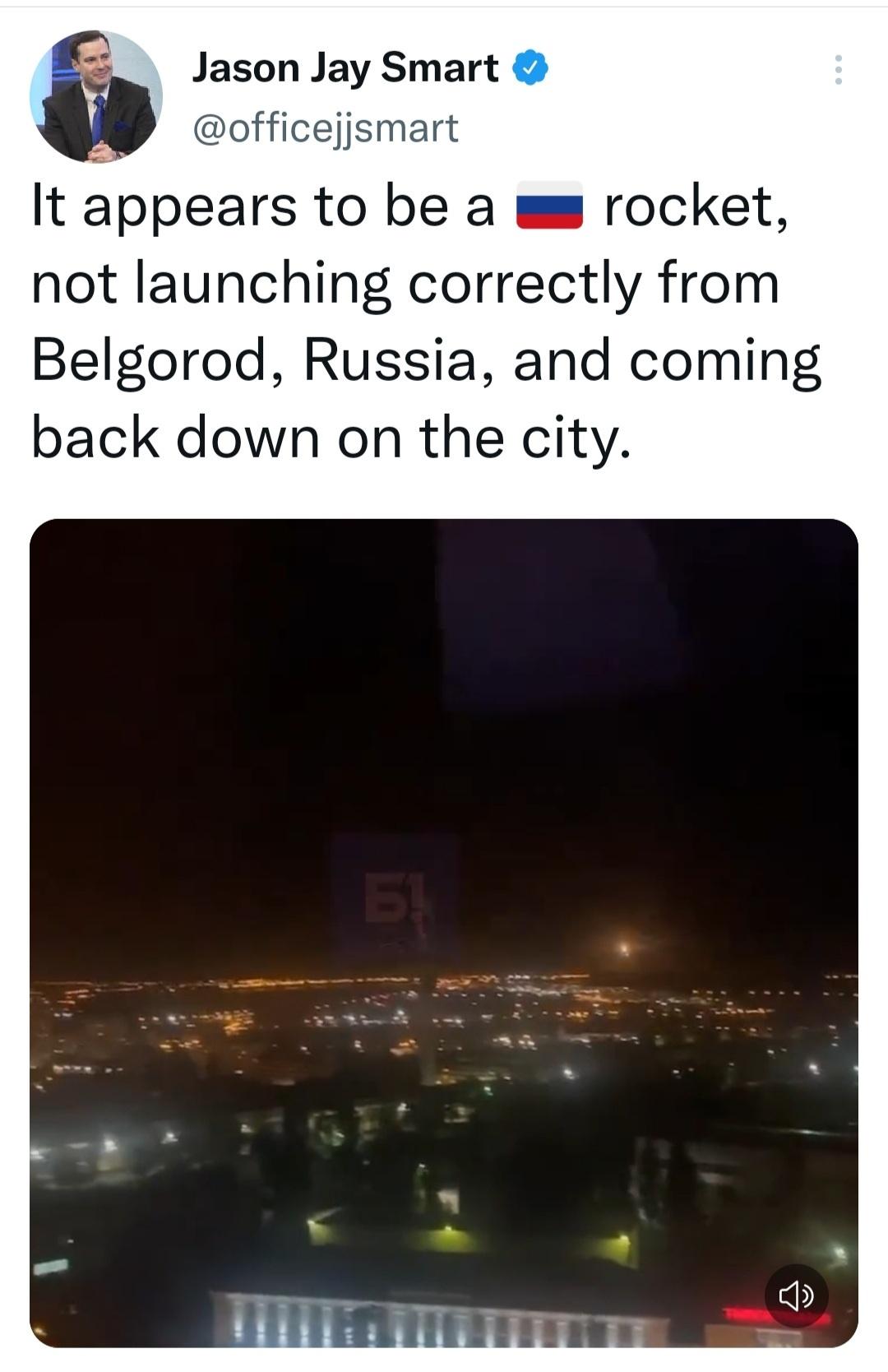The image size is (888, 1372).
Task: Open Jason Jay Smart's profile picture
Action: (x=96, y=96)
